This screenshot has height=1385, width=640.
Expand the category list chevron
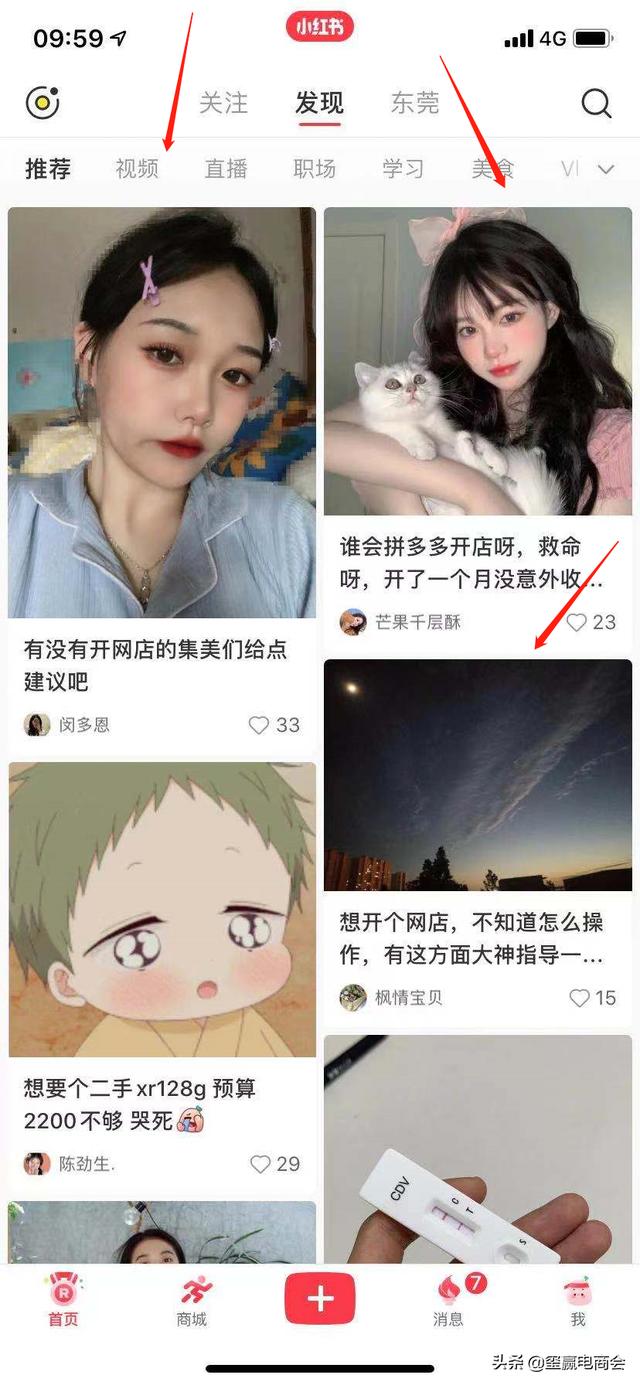point(606,169)
